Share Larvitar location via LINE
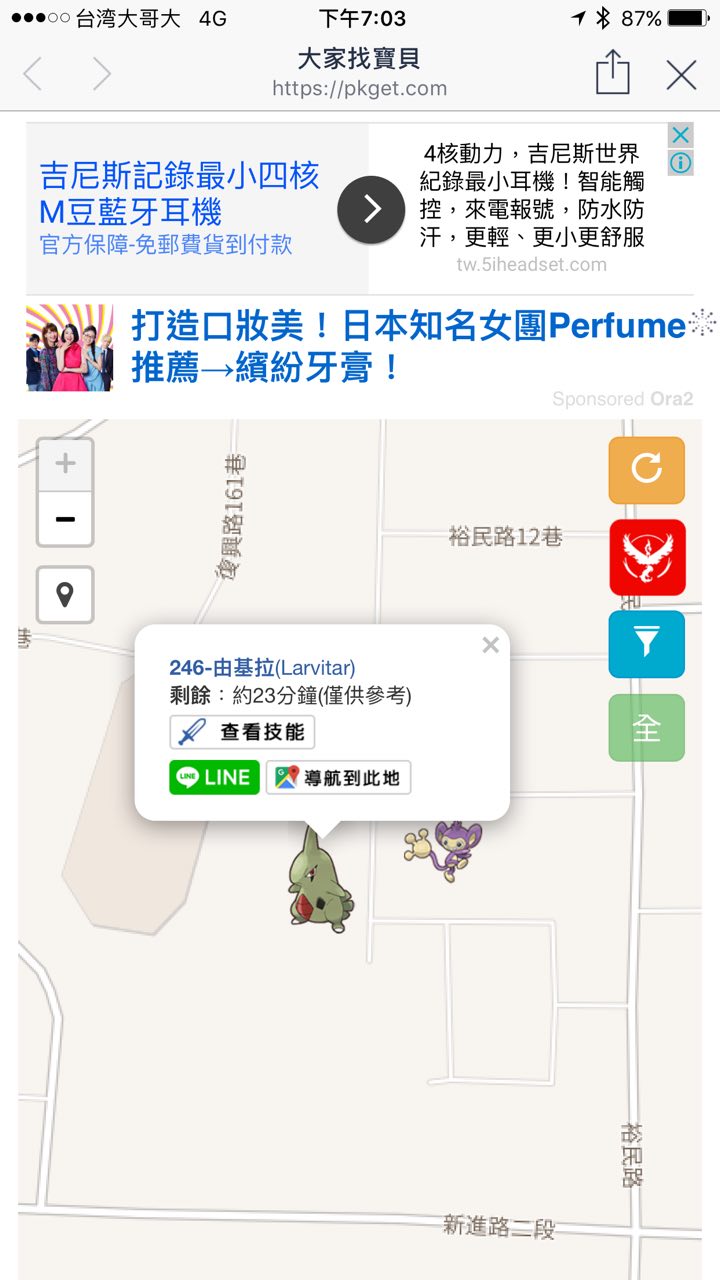Viewport: 720px width, 1280px height. pos(214,777)
